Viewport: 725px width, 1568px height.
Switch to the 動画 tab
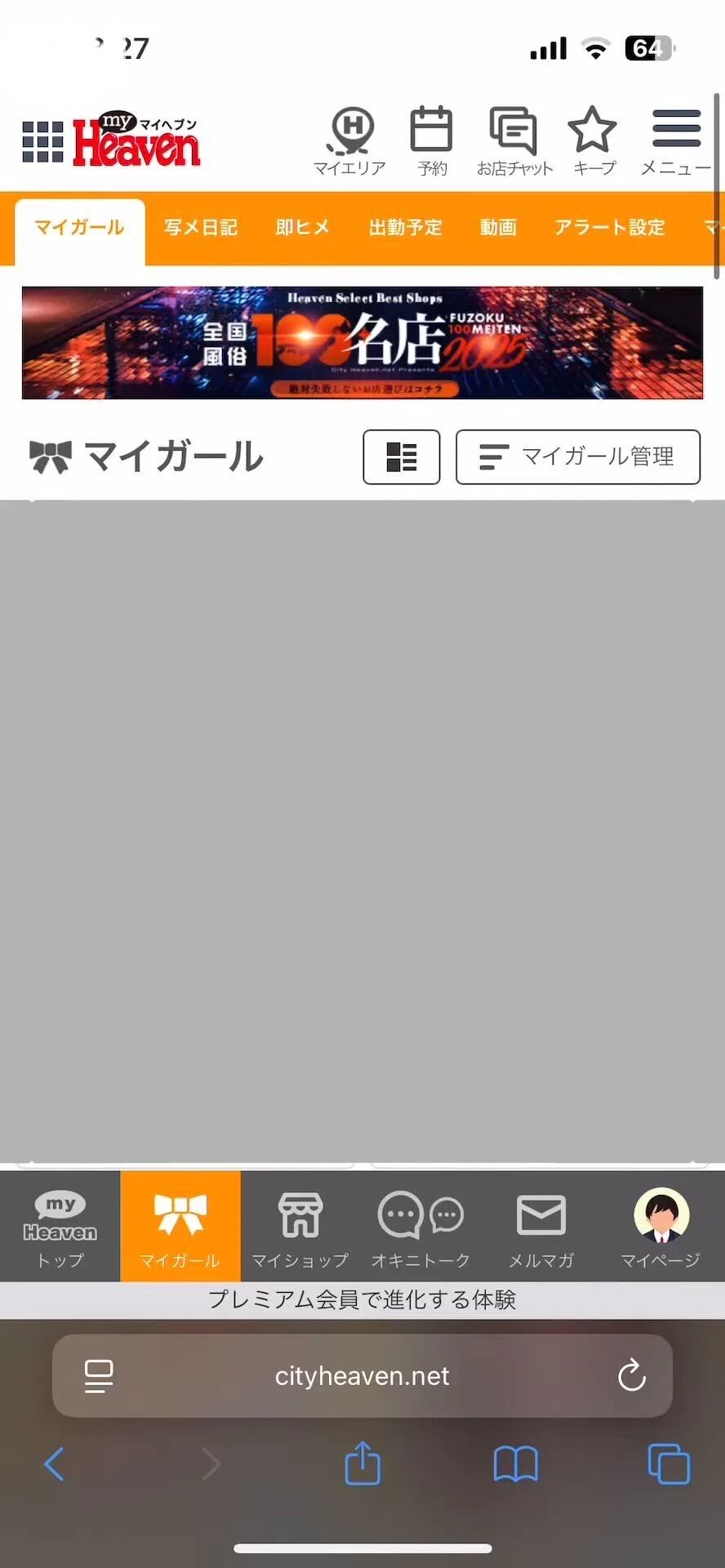pos(498,227)
